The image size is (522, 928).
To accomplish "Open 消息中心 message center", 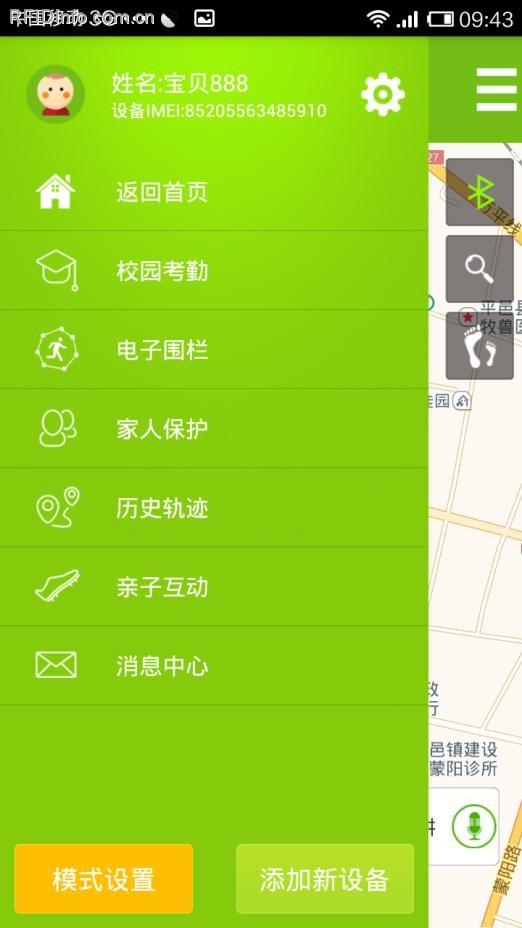I will [214, 665].
